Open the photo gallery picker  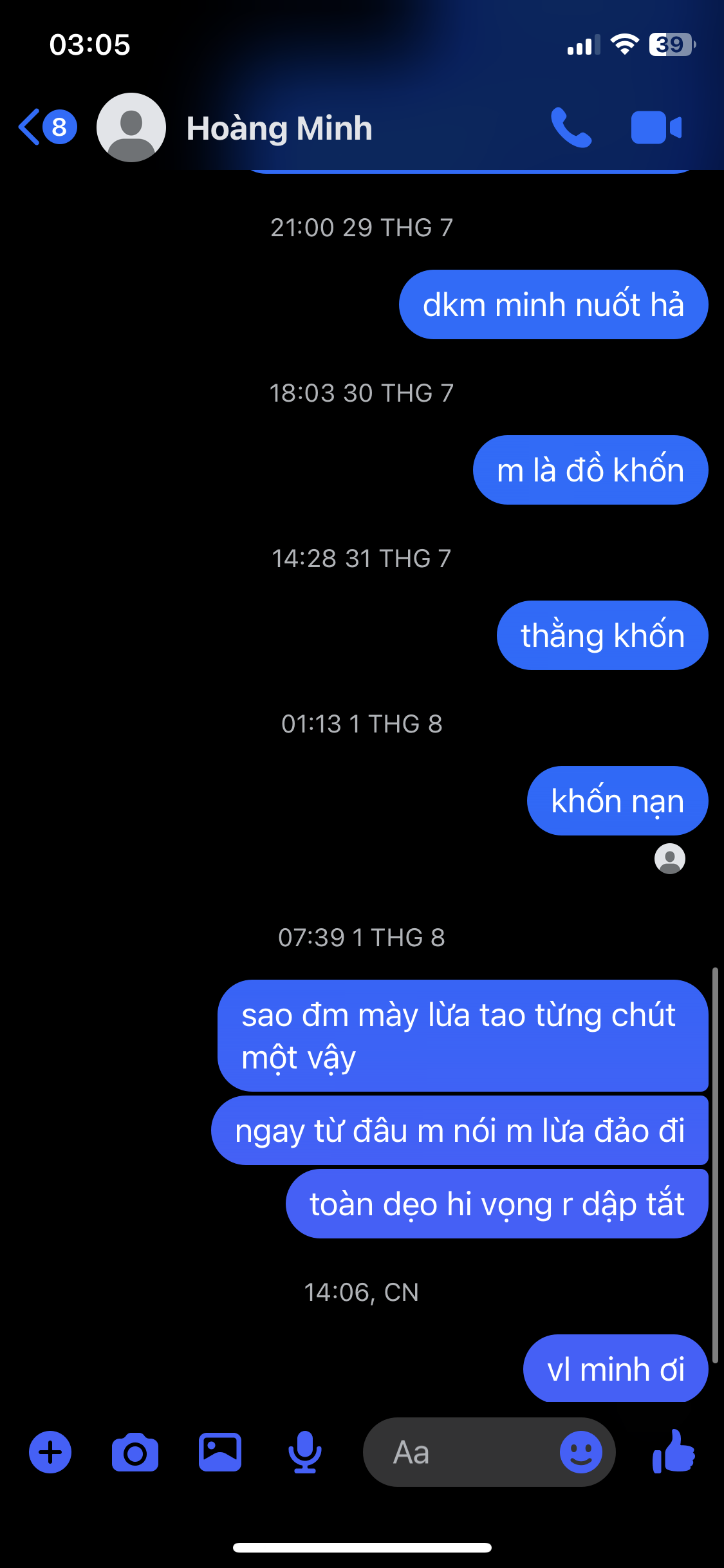point(220,1452)
